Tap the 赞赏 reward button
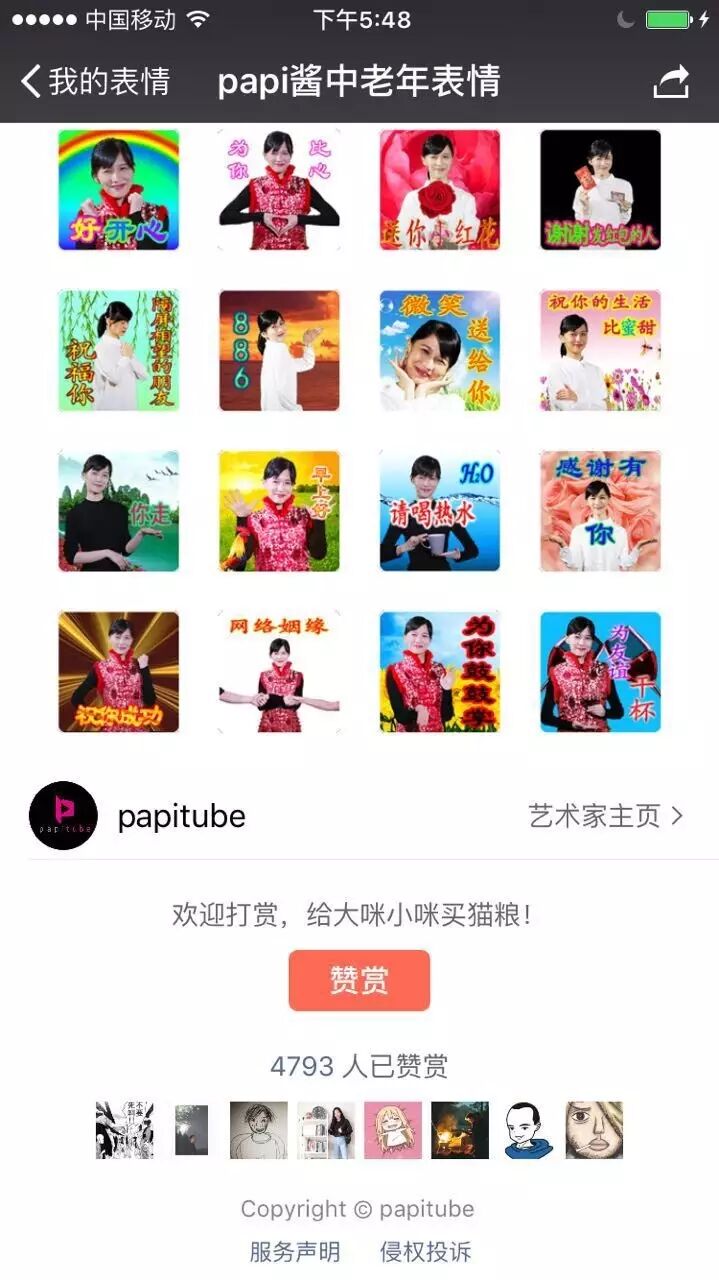This screenshot has width=719, height=1280. [359, 980]
